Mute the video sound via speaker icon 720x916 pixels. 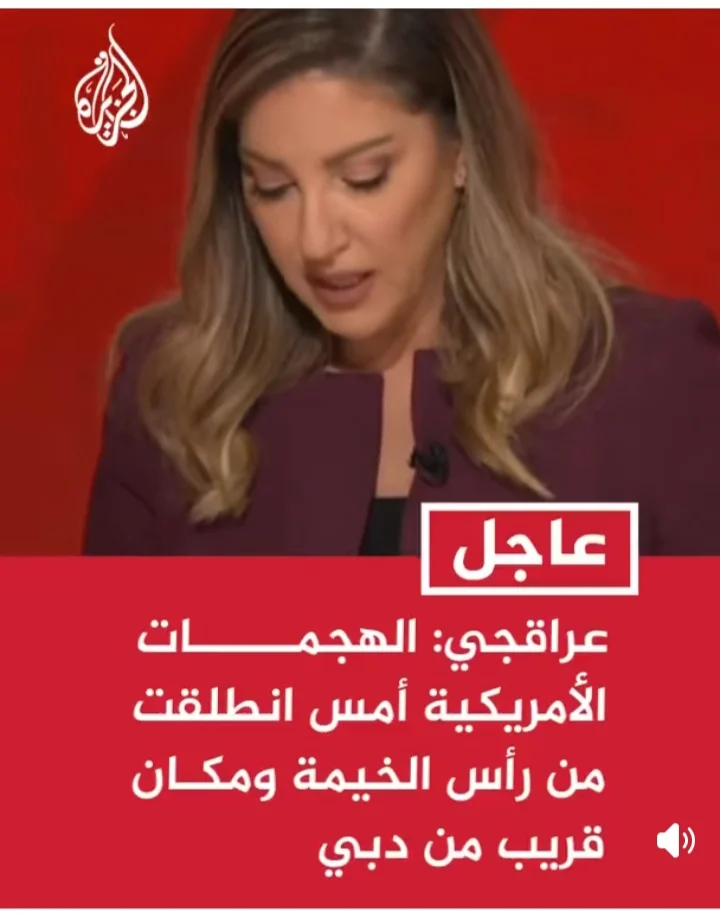point(675,842)
